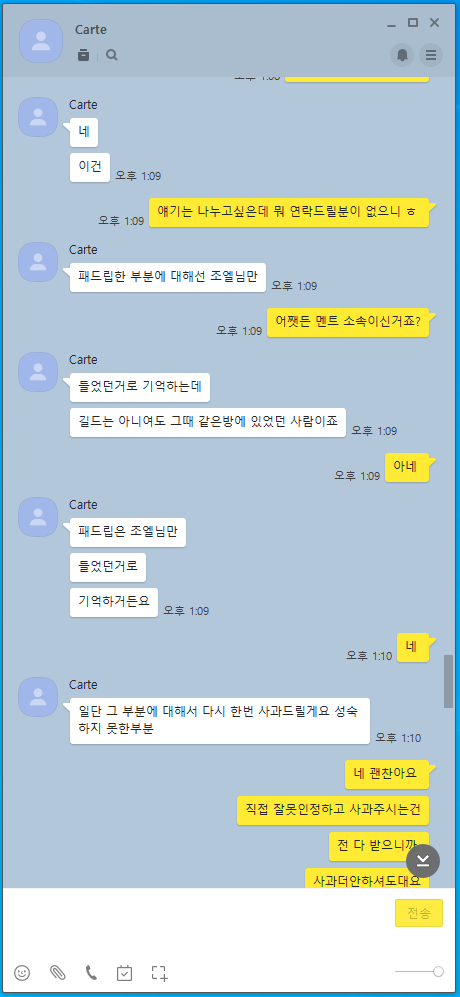This screenshot has width=460, height=997.
Task: Maximize the chat window
Action: [413, 23]
